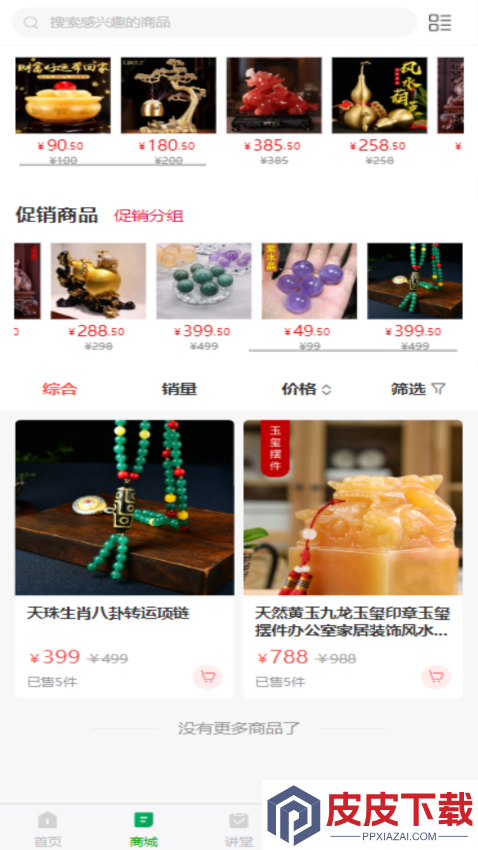Open the category list icon
The image size is (478, 850).
(440, 22)
